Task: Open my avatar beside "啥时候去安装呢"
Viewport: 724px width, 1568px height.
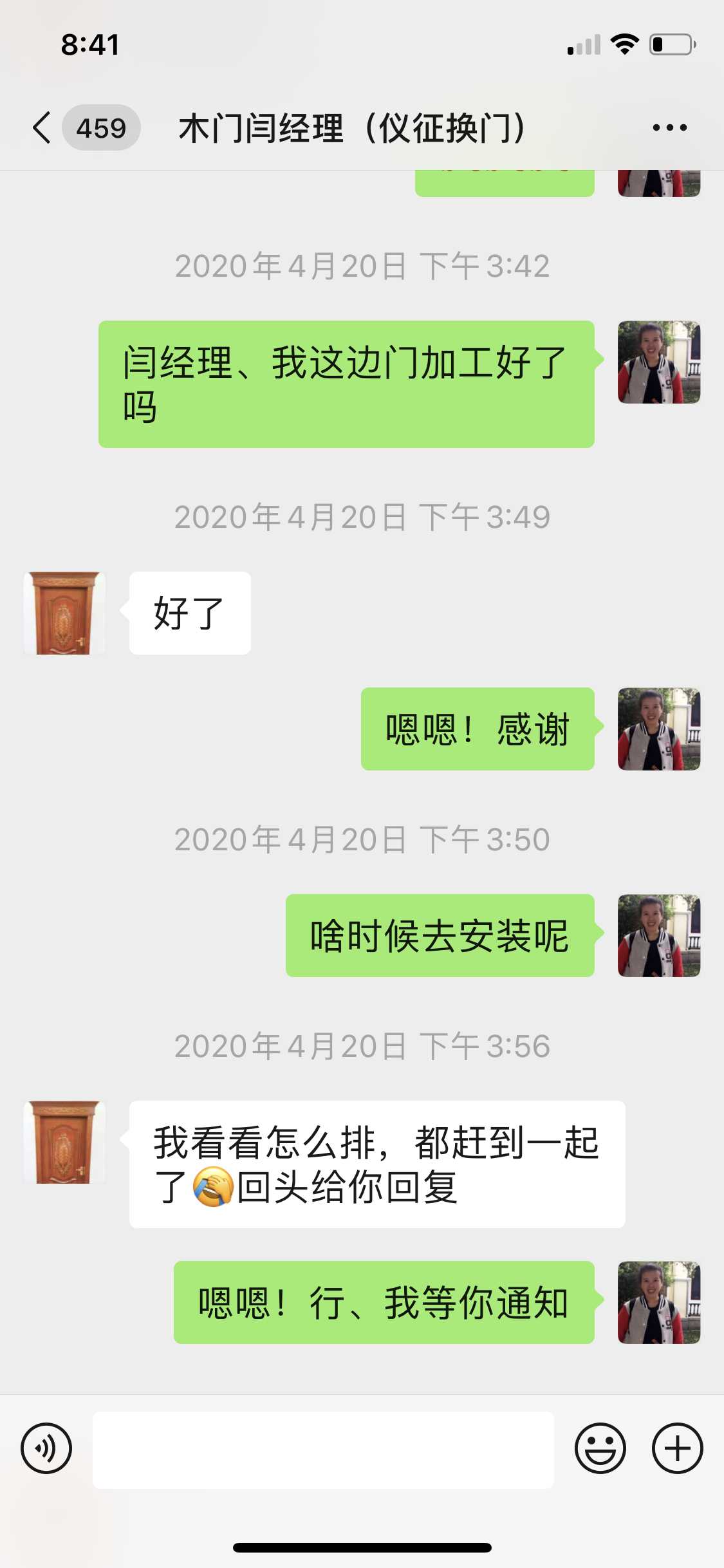Action: pyautogui.click(x=658, y=935)
